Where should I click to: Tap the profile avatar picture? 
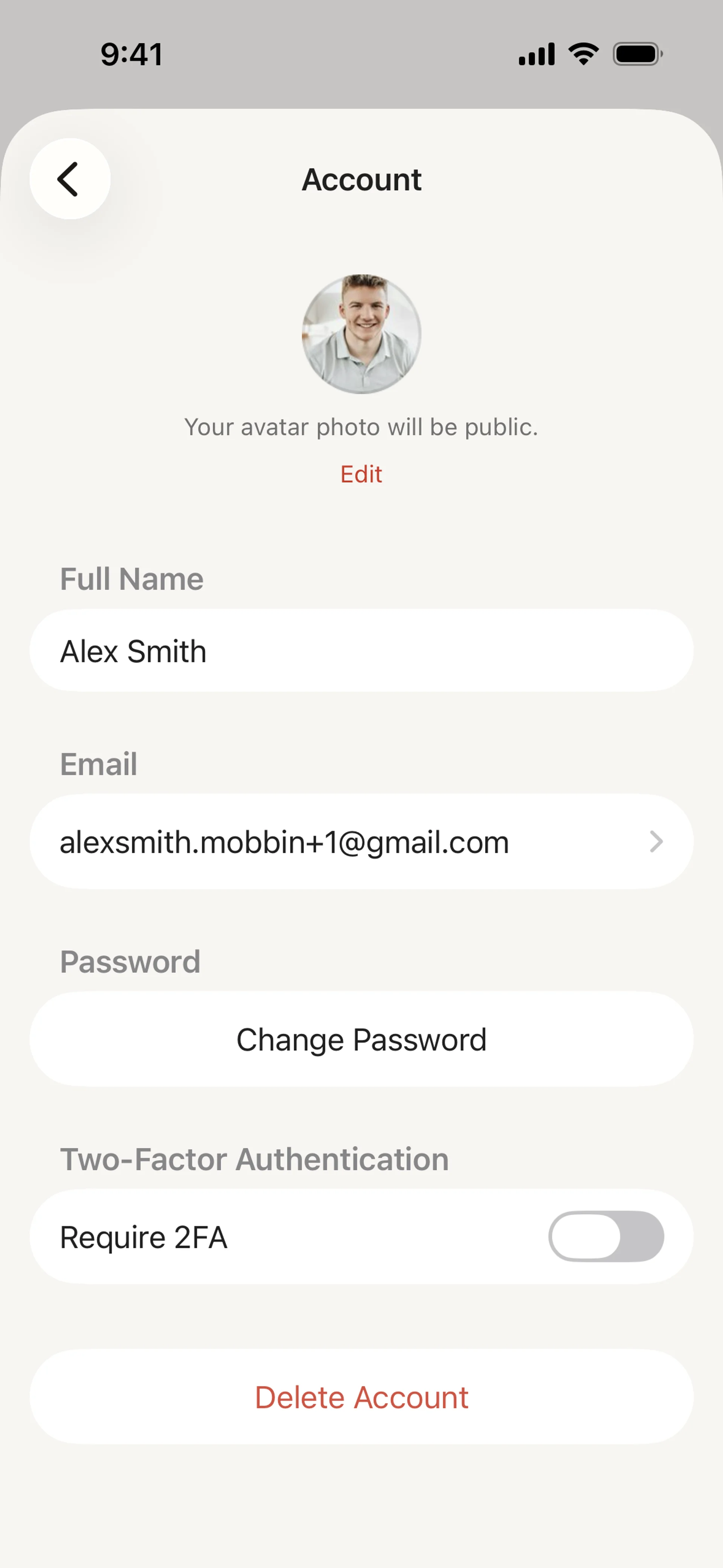(x=361, y=334)
